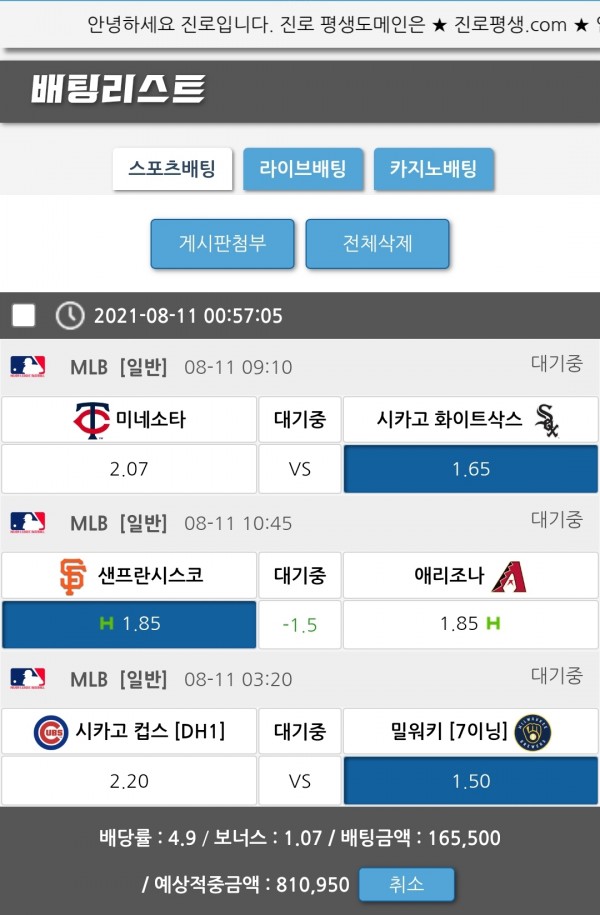Image resolution: width=600 pixels, height=915 pixels.
Task: Open the 카지노배팅 tab
Action: [x=434, y=169]
